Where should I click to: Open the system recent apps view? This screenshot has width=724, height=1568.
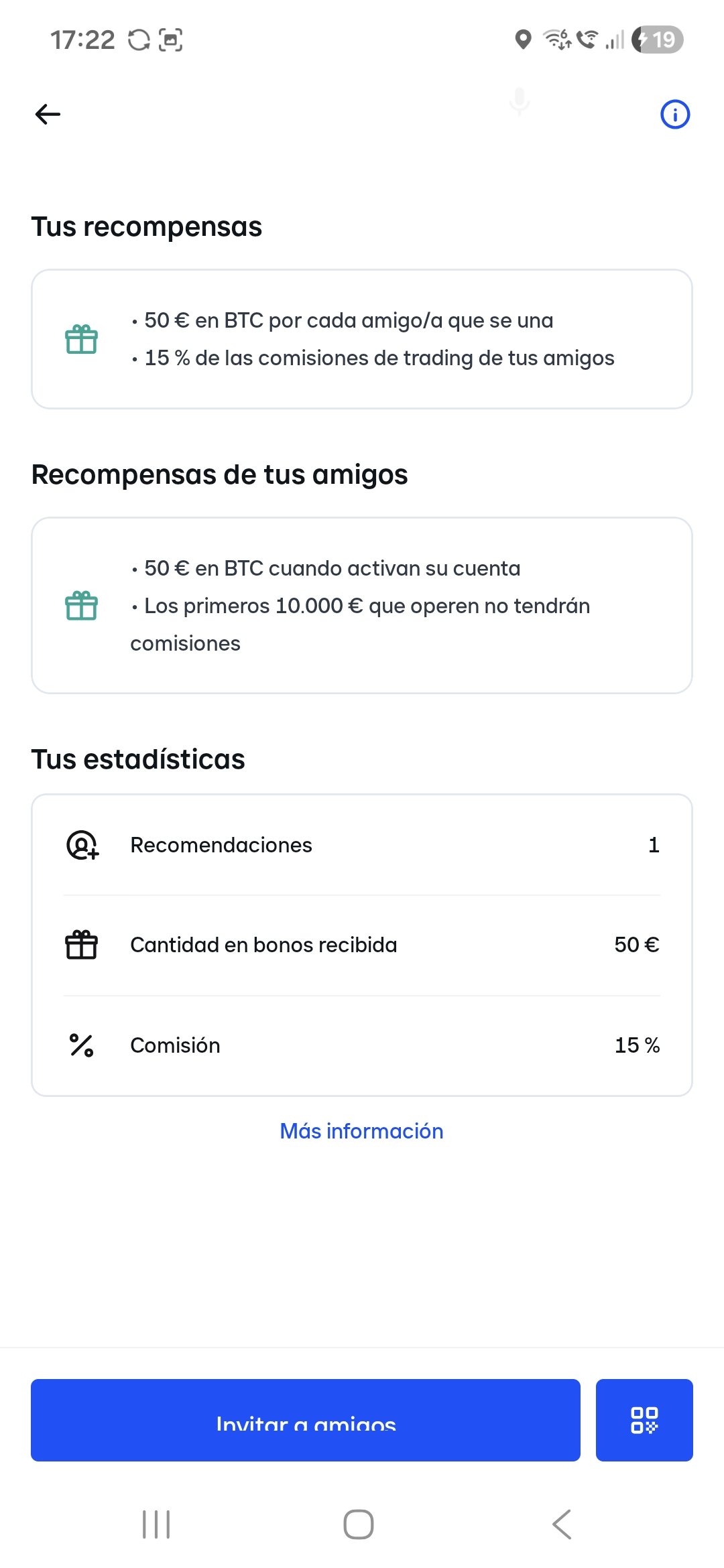point(156,1524)
